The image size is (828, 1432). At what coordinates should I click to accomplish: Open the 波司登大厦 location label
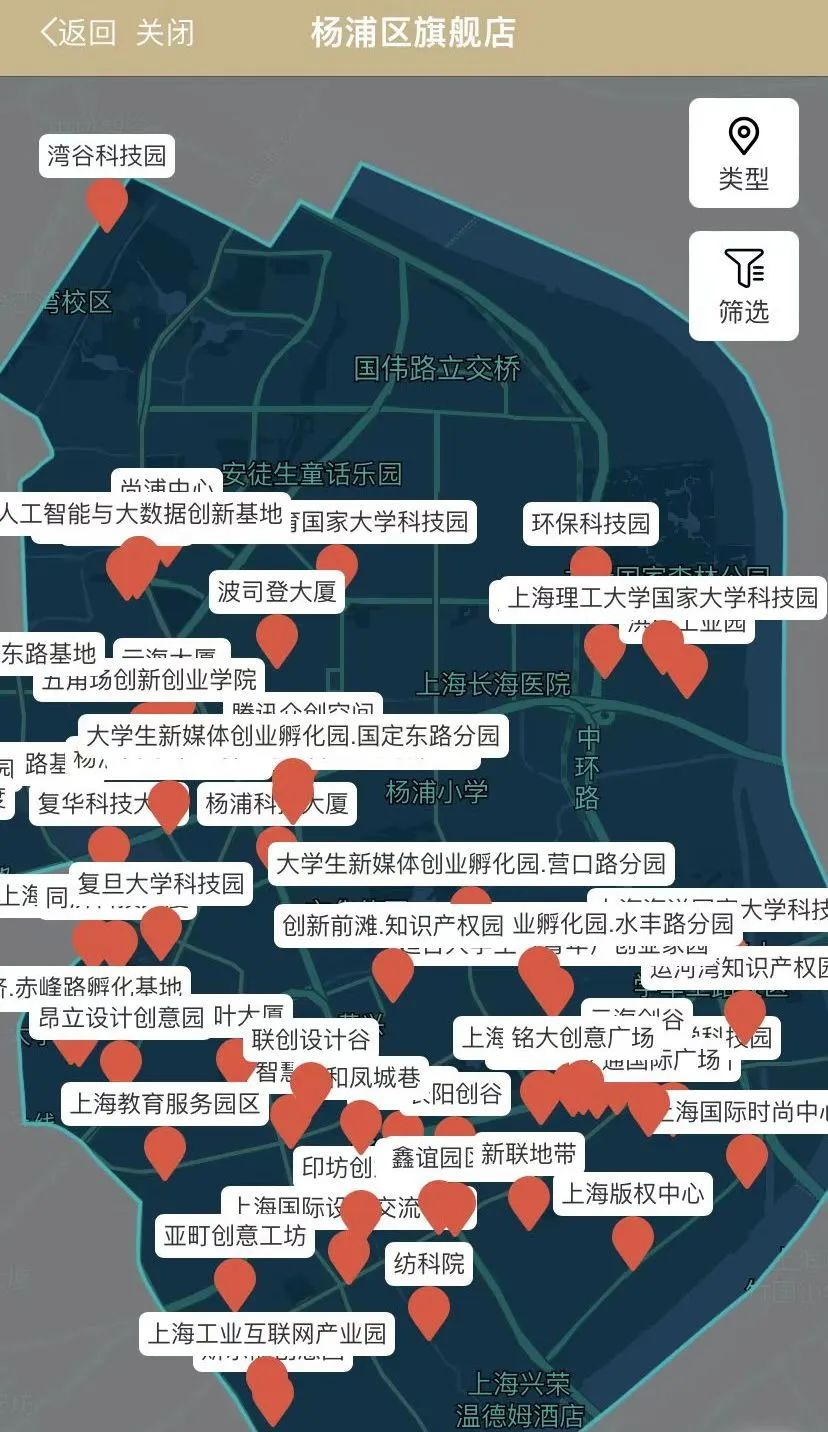coord(277,592)
